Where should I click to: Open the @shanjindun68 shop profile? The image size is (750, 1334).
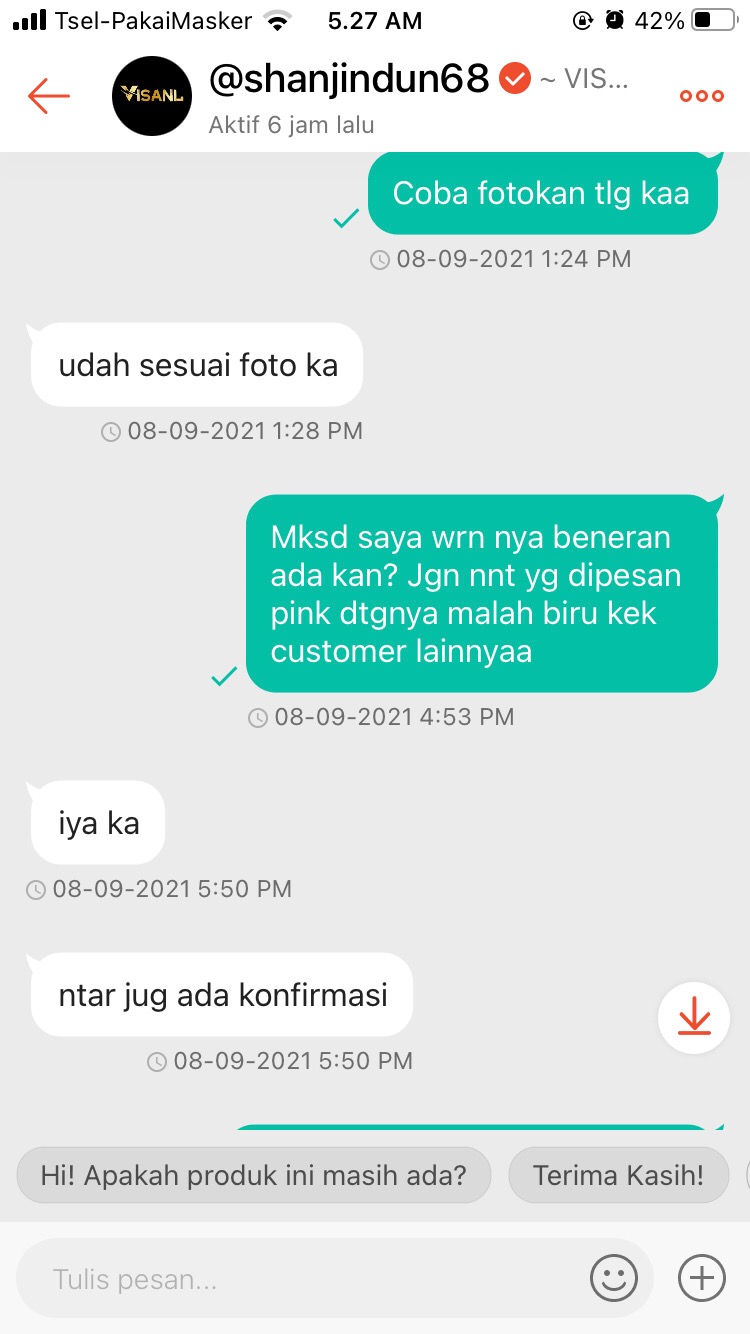[348, 80]
